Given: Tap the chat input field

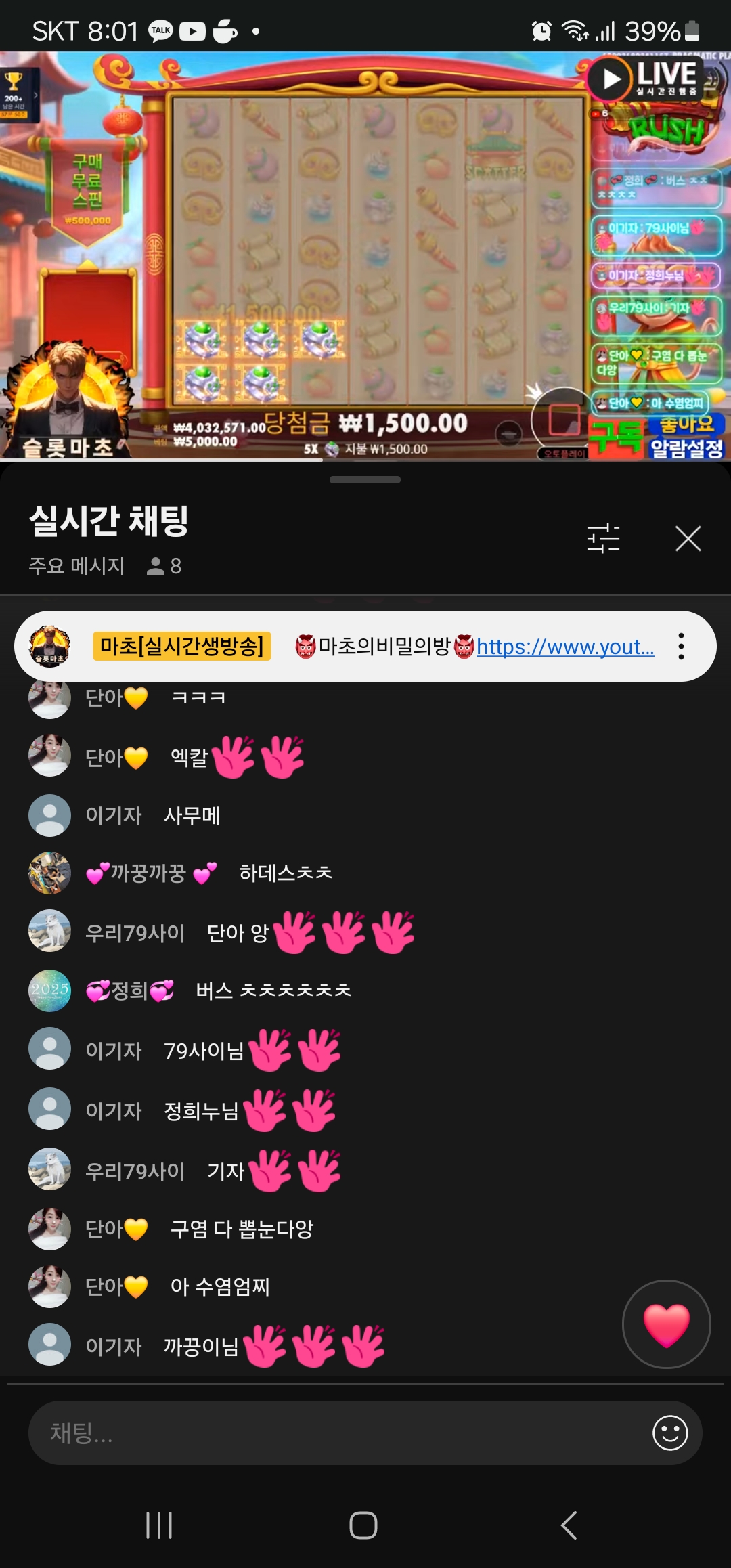Looking at the screenshot, I should (338, 1433).
